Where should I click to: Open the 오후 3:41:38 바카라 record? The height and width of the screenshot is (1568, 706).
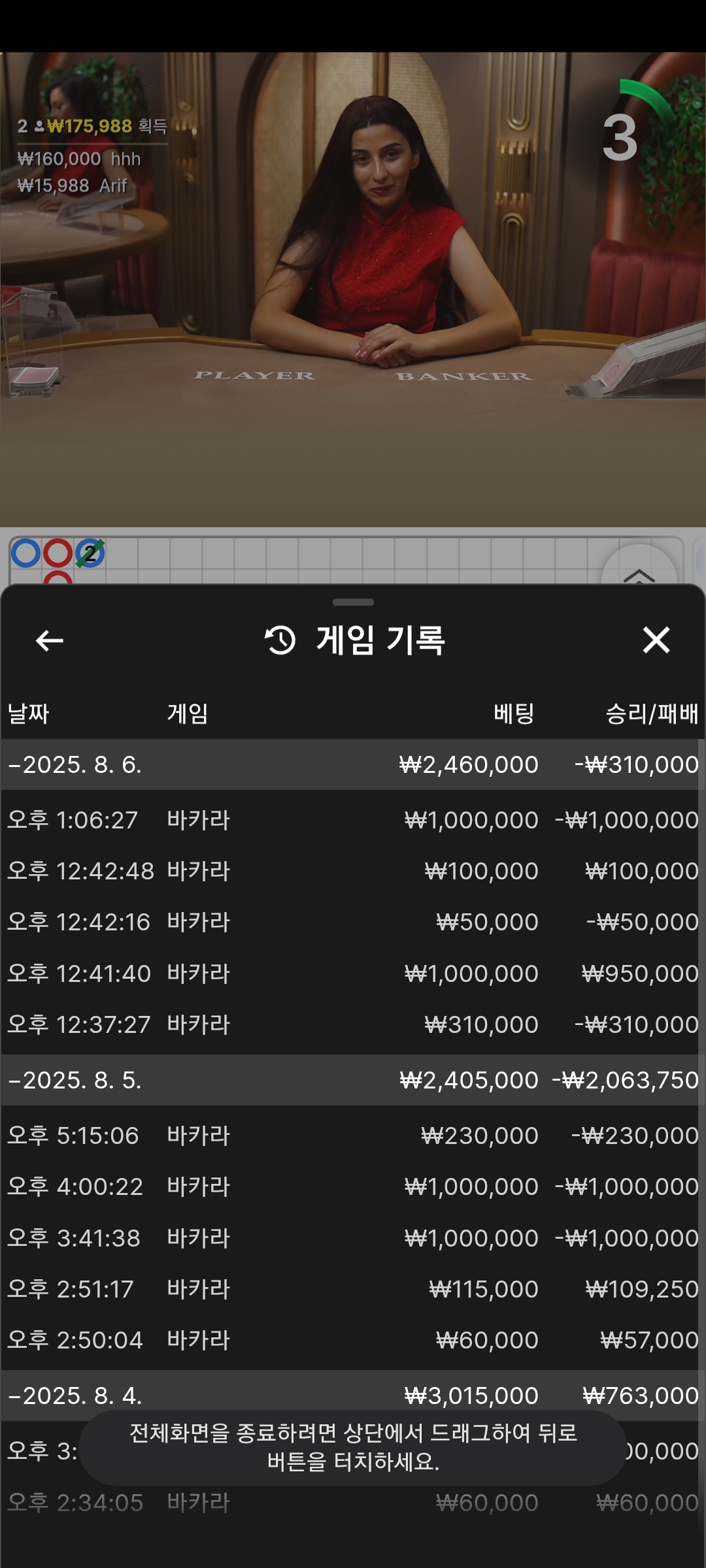click(353, 1238)
